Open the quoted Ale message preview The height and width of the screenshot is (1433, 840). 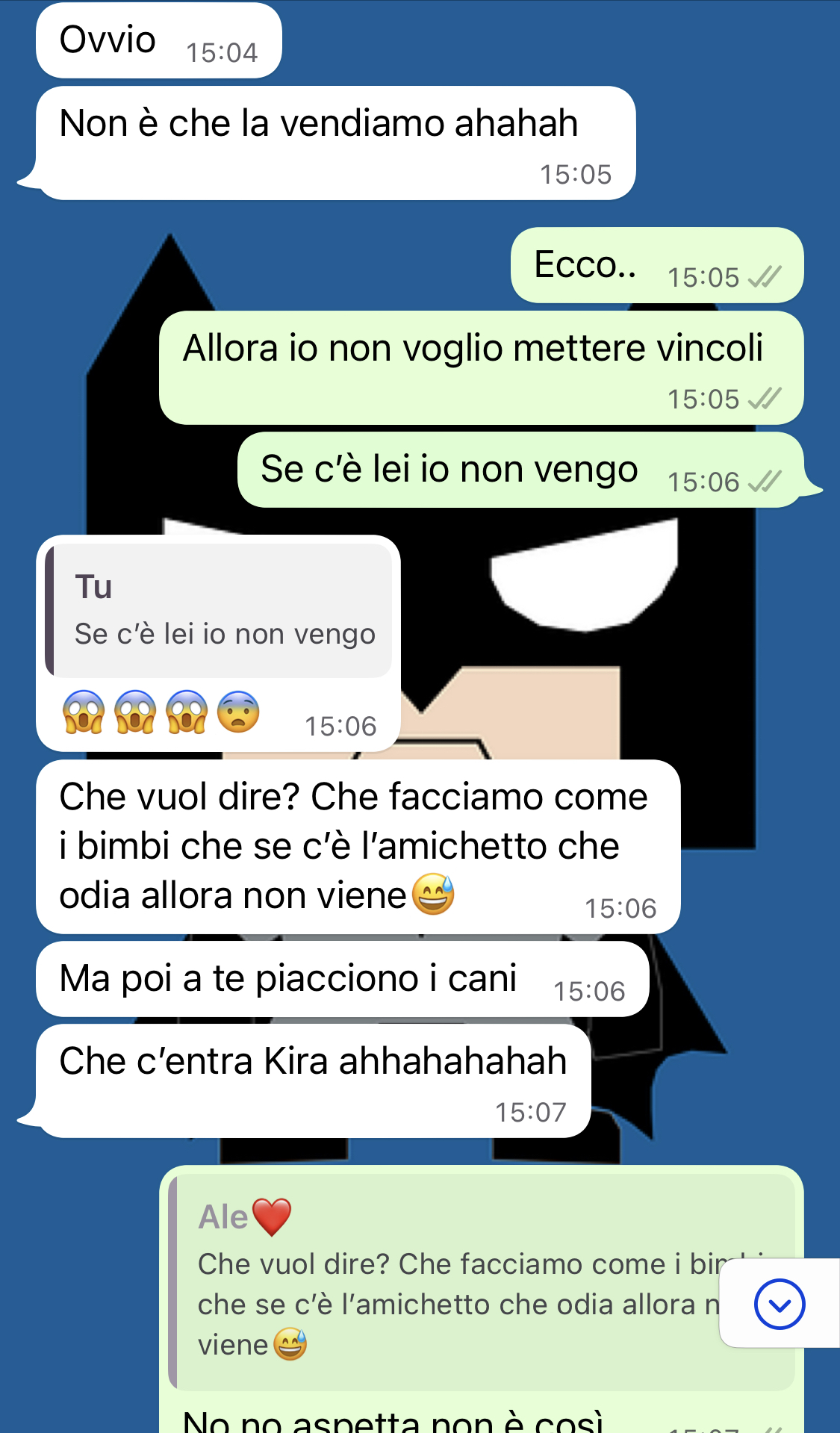click(448, 1281)
